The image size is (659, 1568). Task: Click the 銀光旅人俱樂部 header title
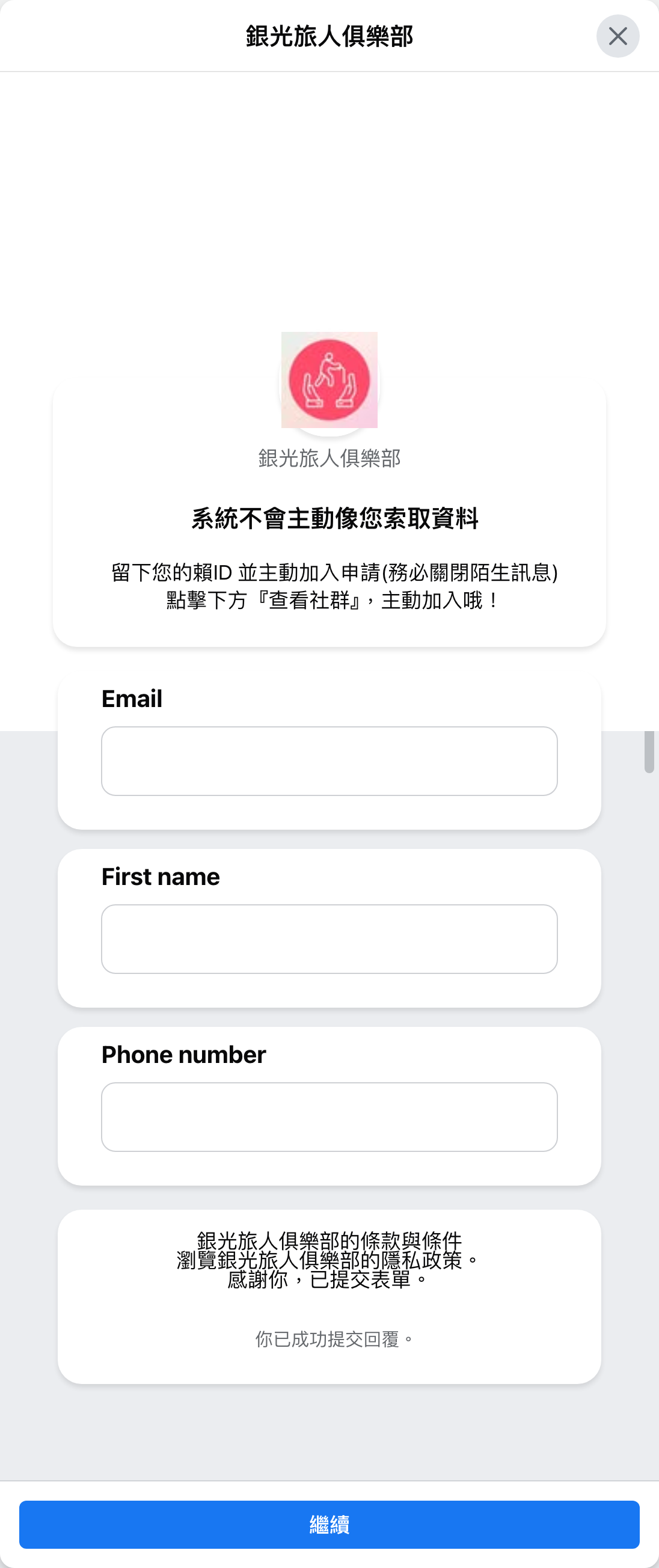point(329,36)
